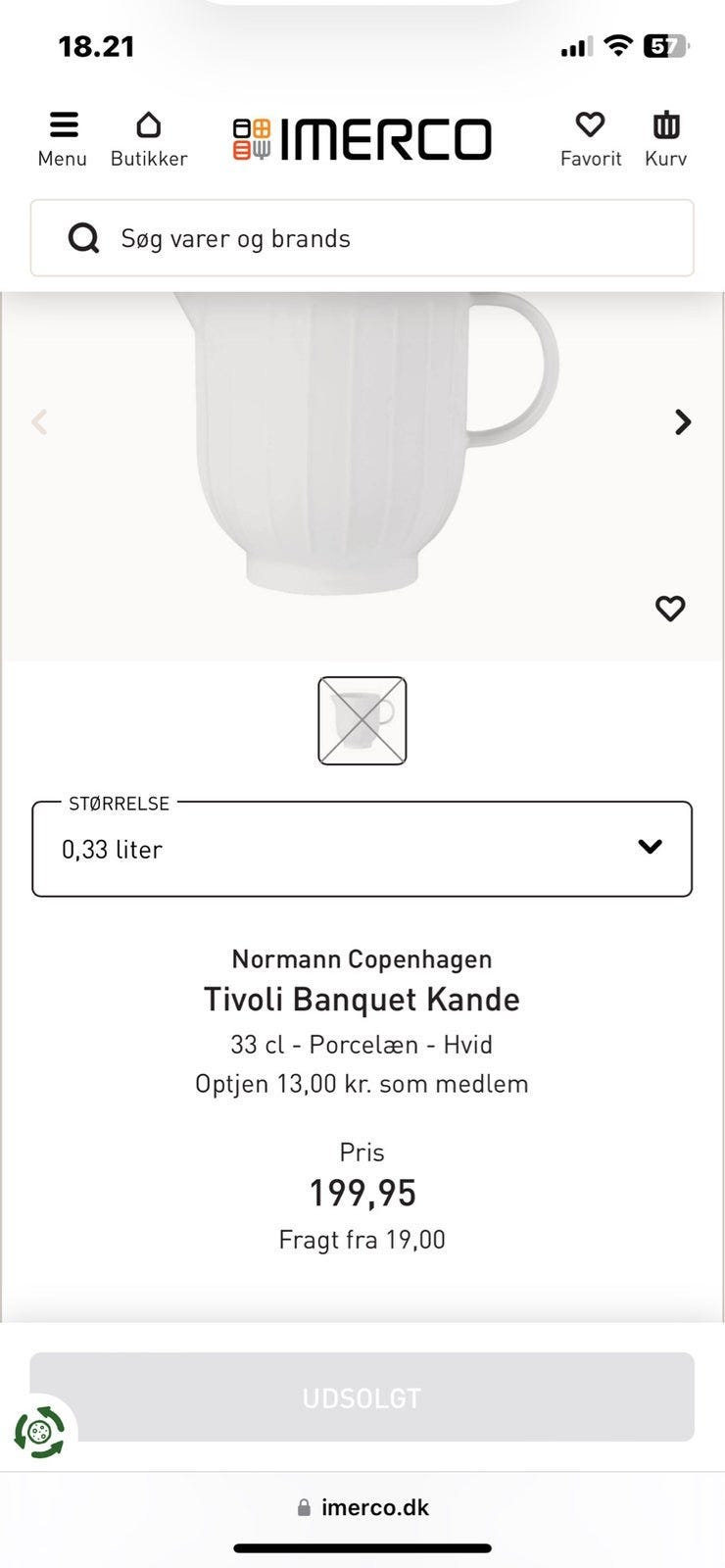
Task: Open the cookie consent recycling icon
Action: [x=40, y=1432]
